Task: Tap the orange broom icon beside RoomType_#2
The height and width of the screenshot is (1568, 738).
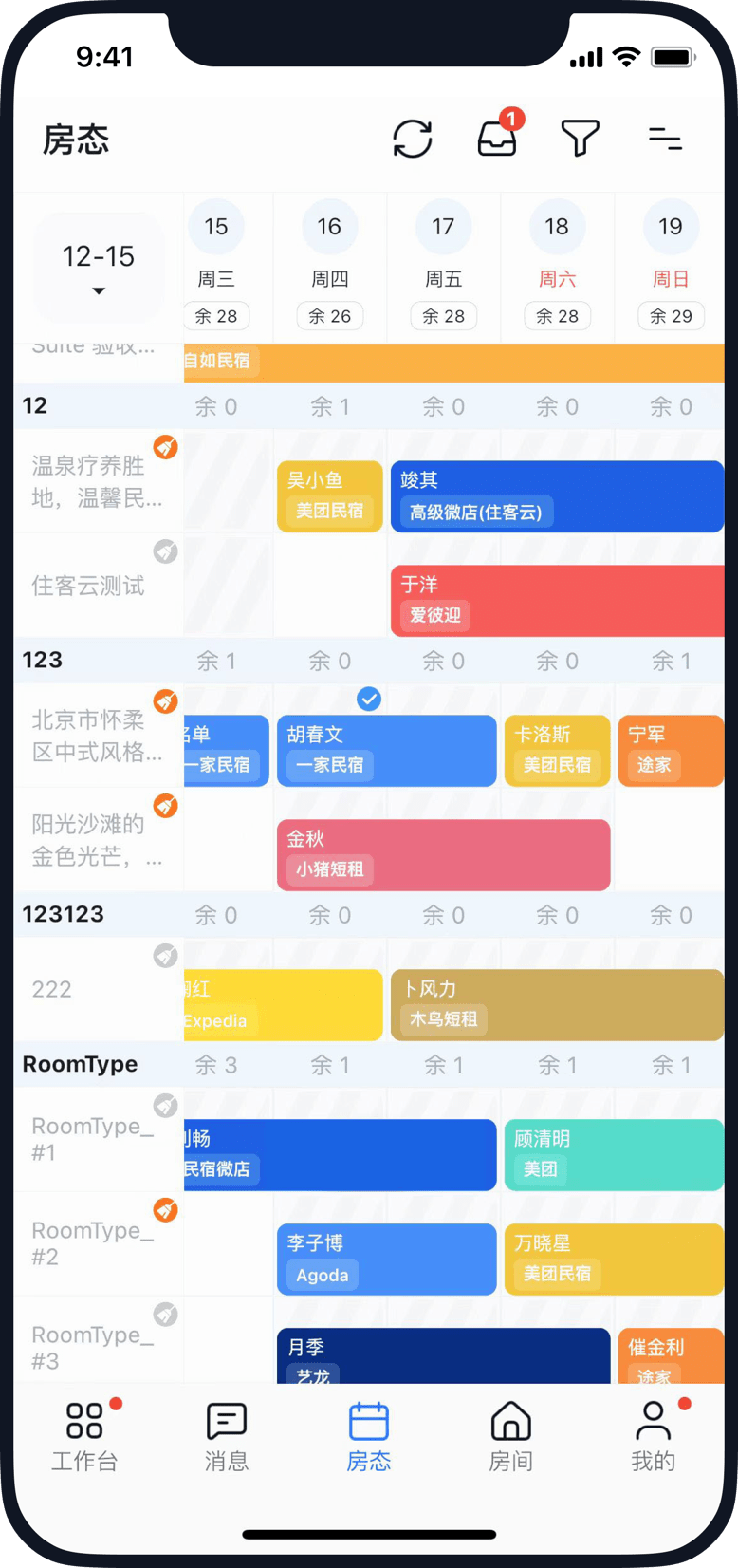Action: point(166,1209)
